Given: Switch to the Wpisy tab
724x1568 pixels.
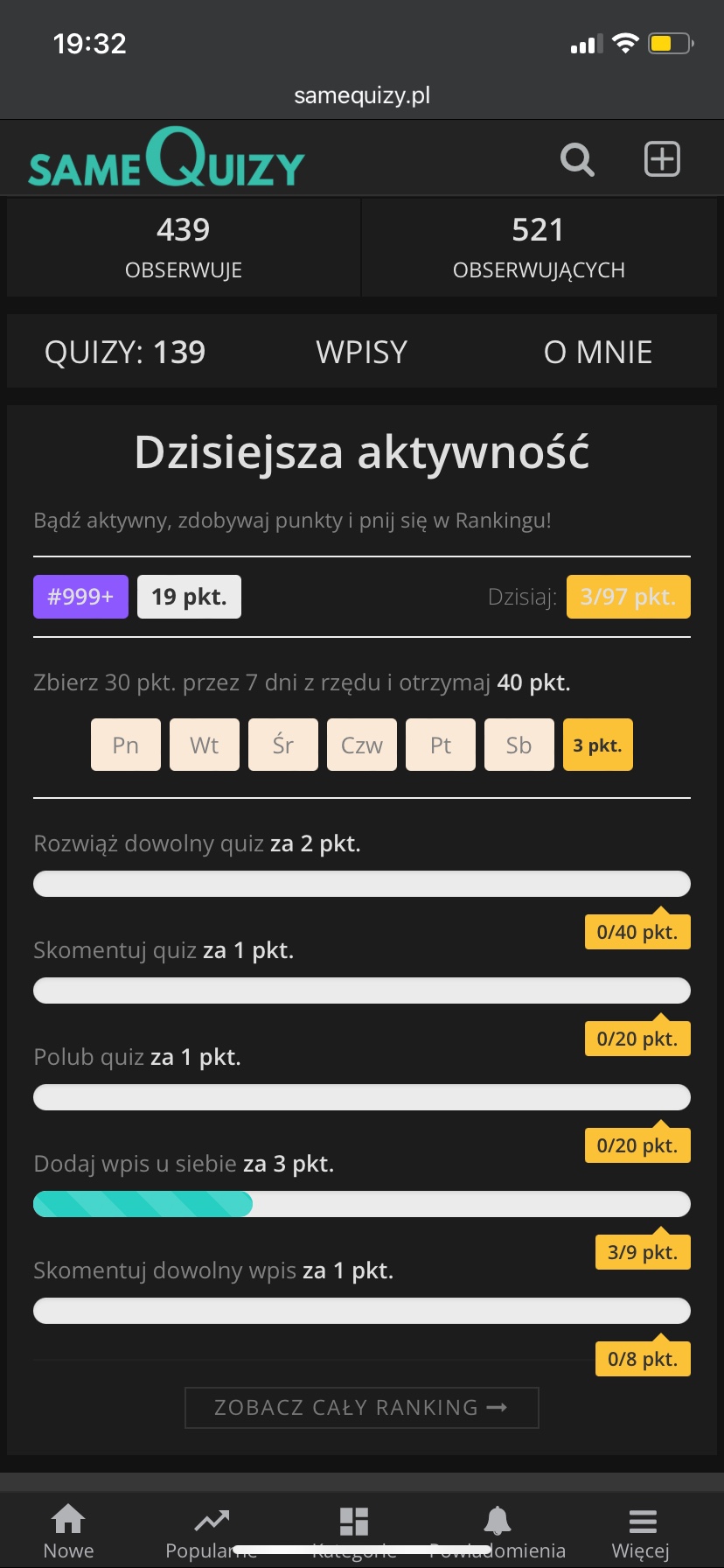Looking at the screenshot, I should pyautogui.click(x=361, y=352).
